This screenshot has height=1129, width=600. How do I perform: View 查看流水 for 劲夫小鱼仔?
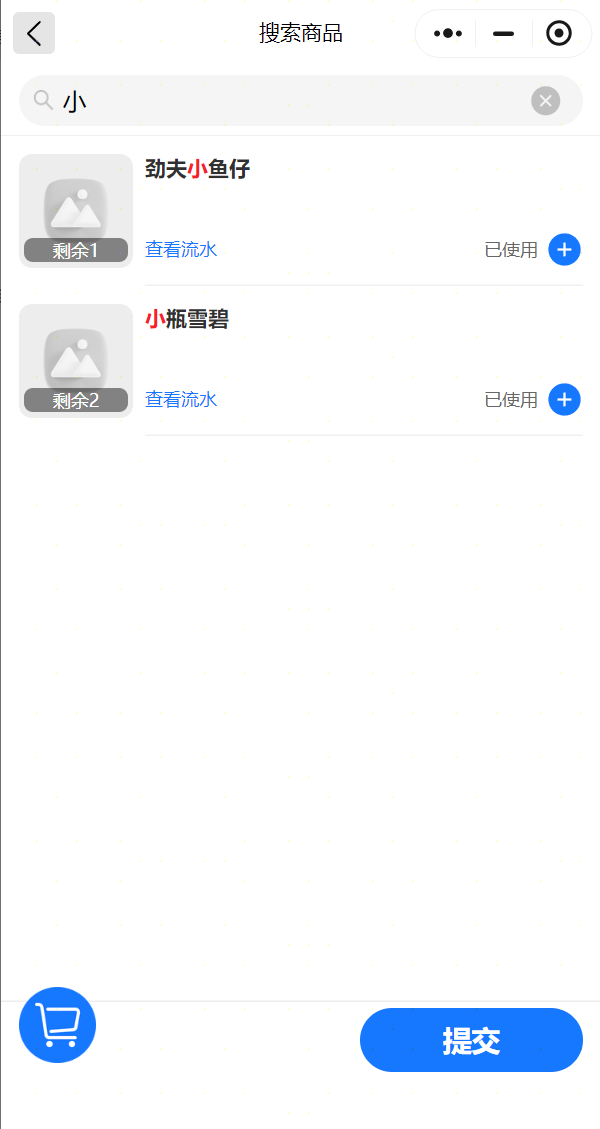click(x=181, y=250)
